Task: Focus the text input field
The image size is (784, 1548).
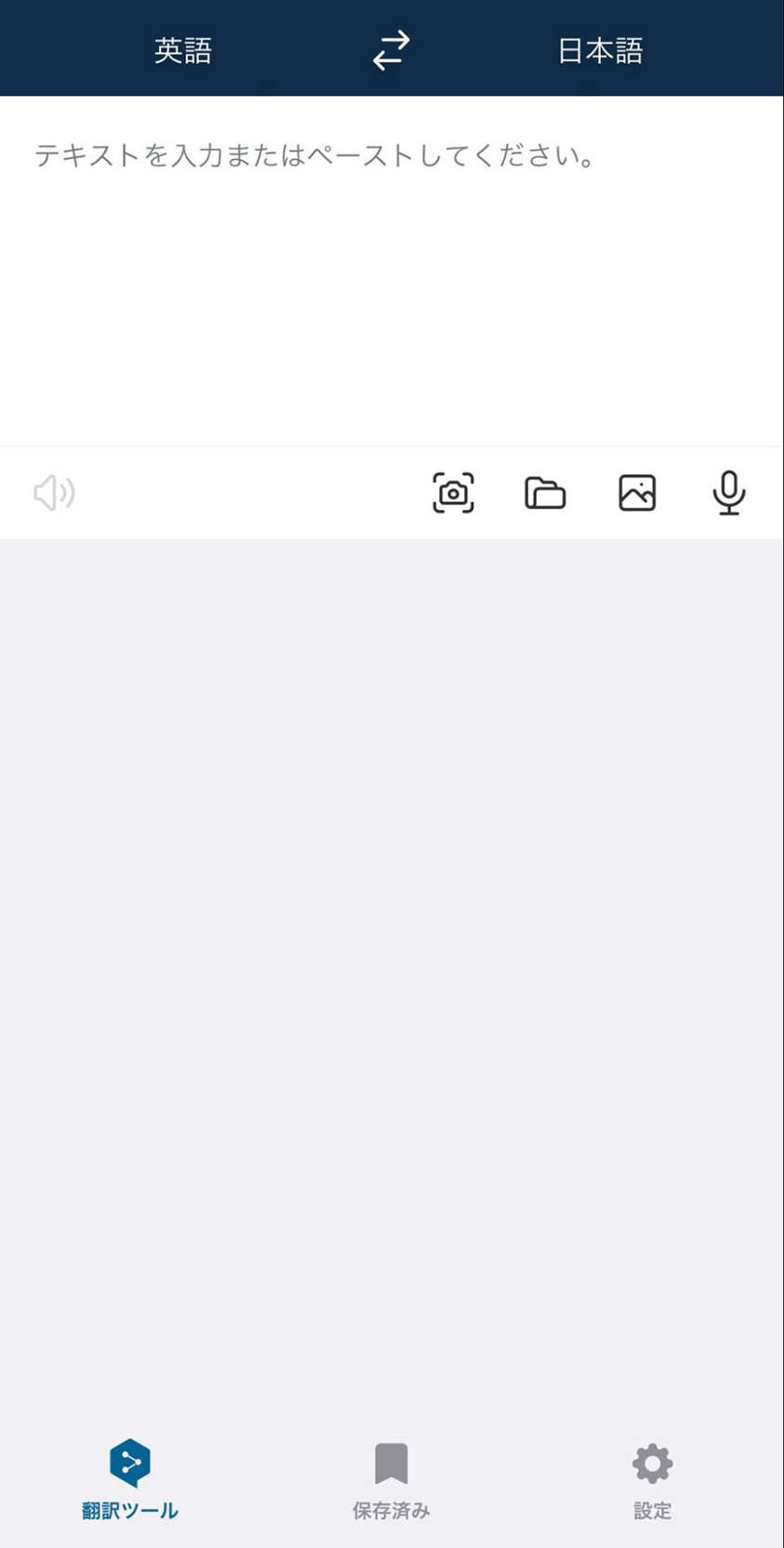Action: tap(391, 270)
